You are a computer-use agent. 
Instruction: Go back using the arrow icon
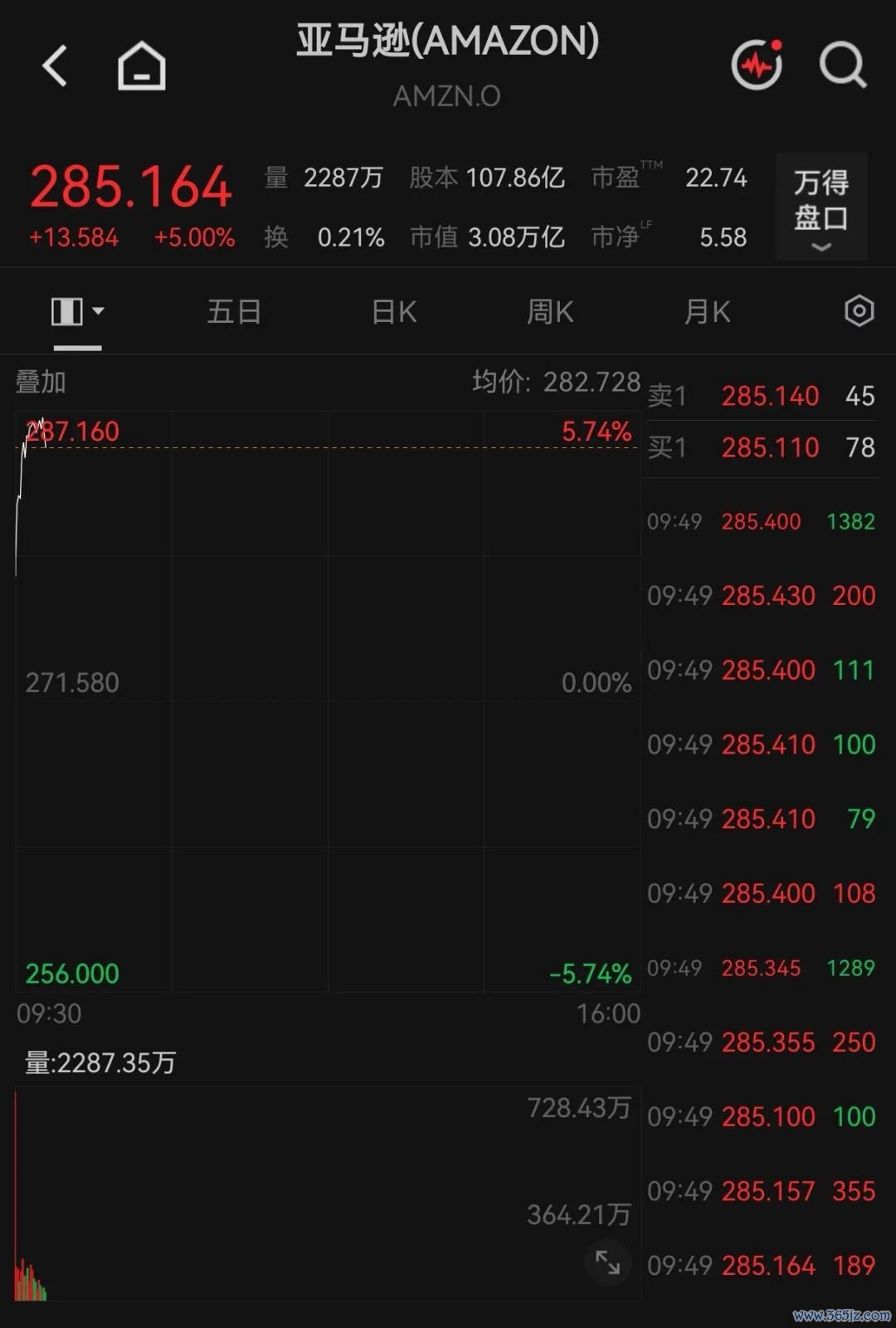point(55,66)
